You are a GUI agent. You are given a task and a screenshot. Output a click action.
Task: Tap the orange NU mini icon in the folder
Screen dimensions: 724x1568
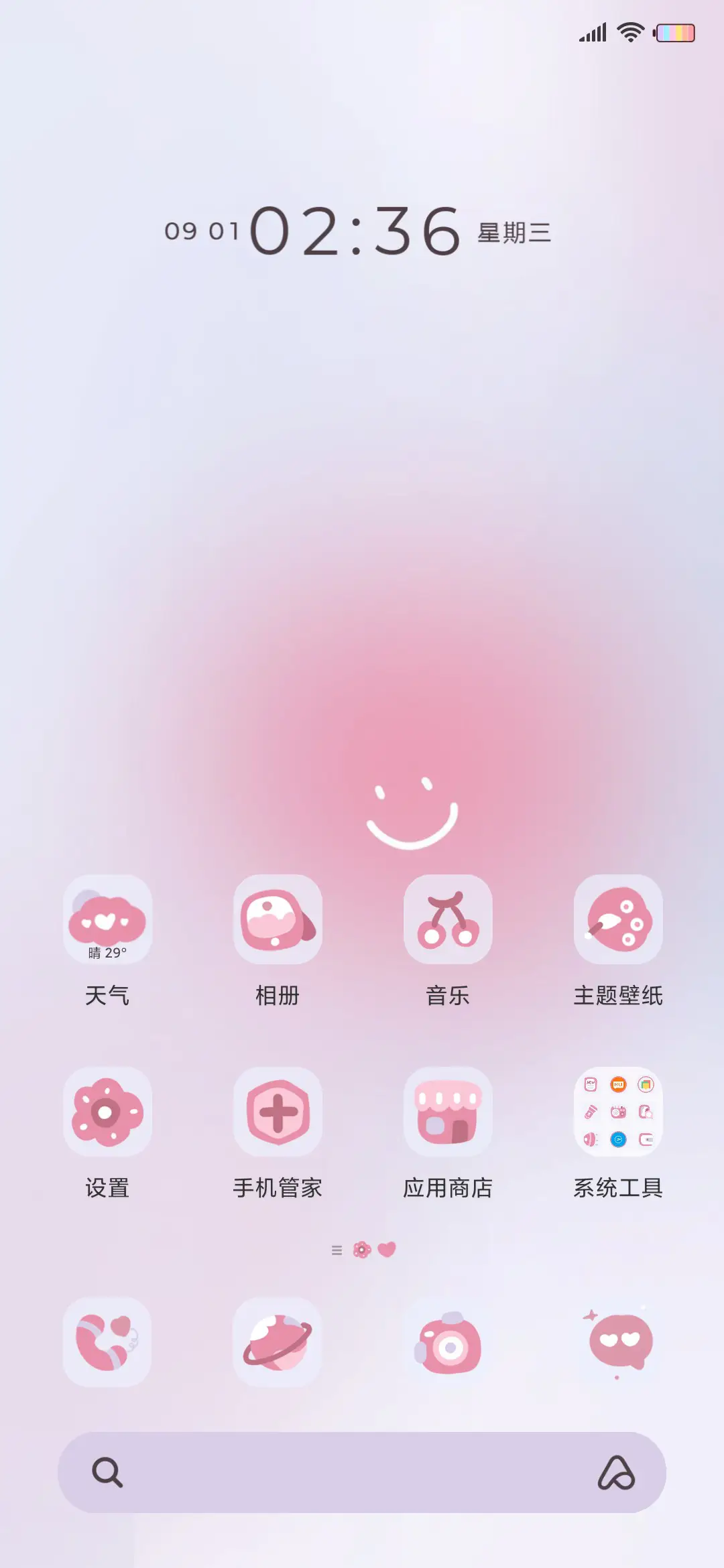coord(619,1084)
